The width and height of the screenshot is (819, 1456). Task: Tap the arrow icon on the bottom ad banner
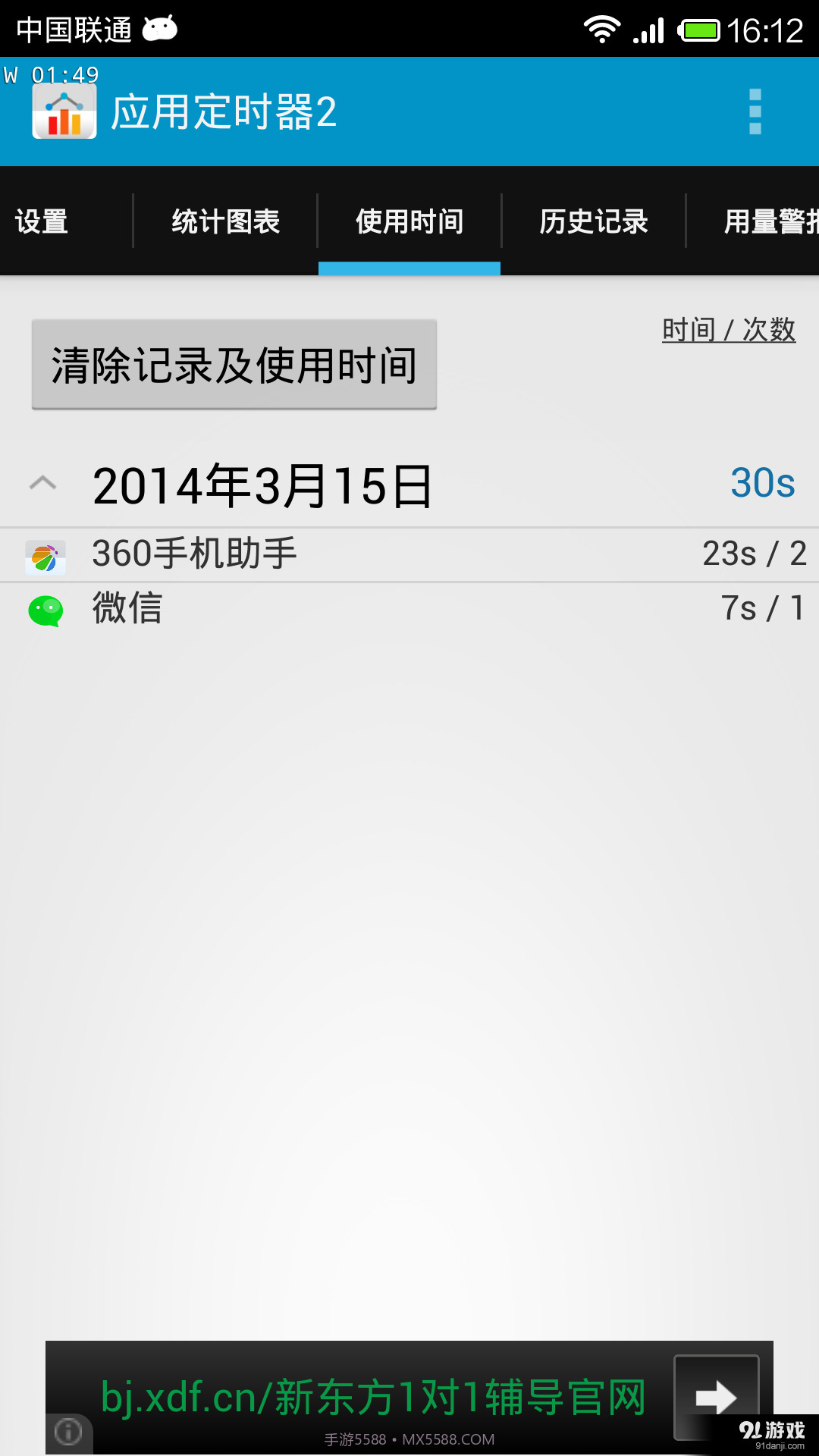[715, 1398]
